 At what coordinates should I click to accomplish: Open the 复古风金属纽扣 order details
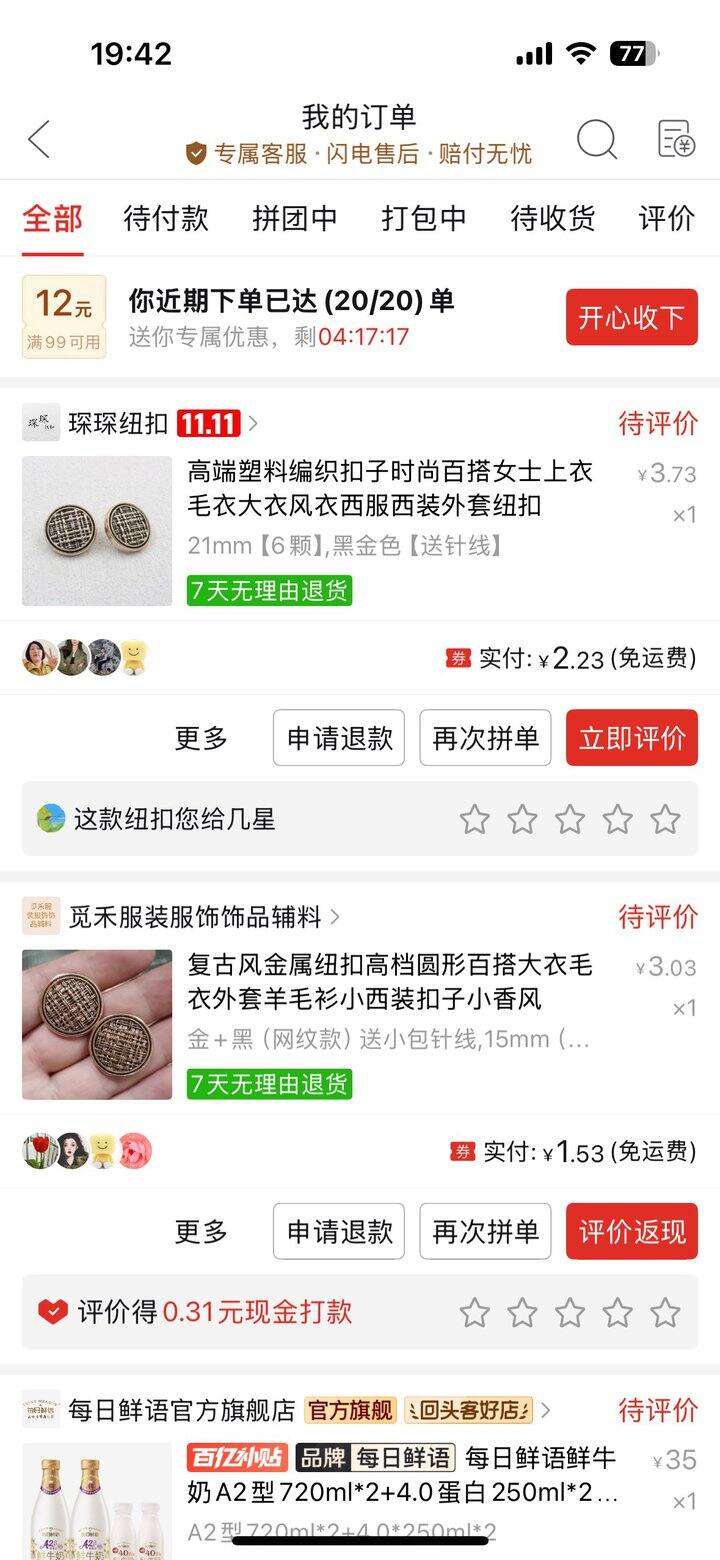pos(390,982)
